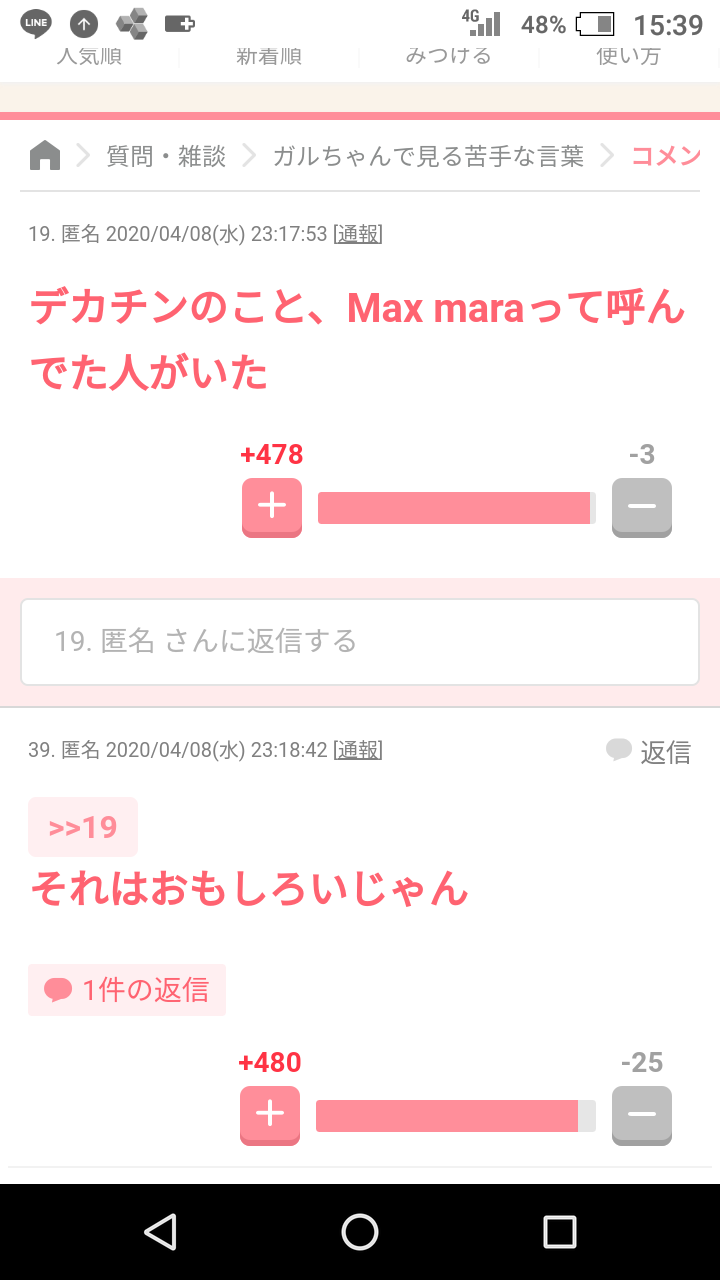Open recent apps from navigation bar

[x=560, y=1232]
